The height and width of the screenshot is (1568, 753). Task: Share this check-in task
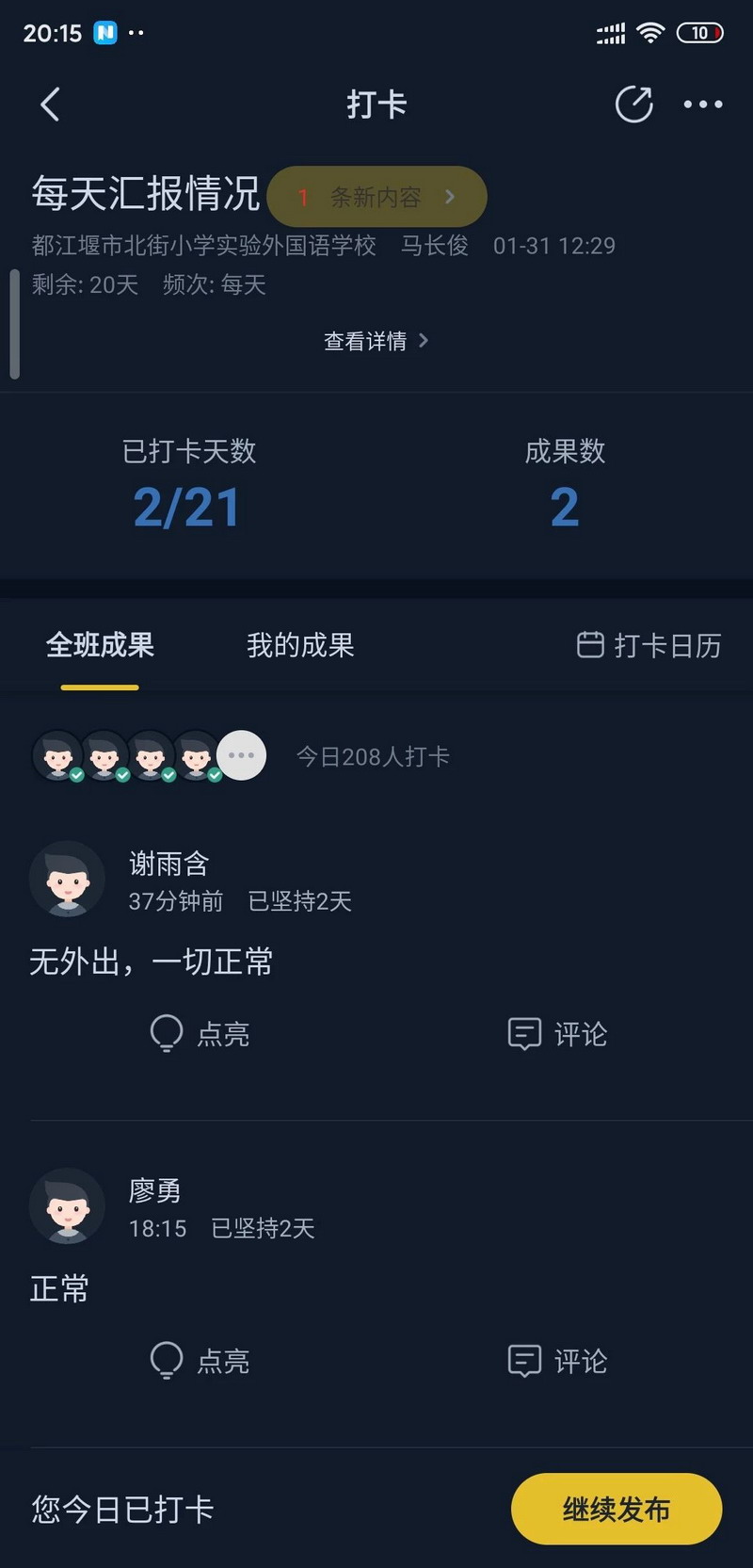pyautogui.click(x=633, y=105)
